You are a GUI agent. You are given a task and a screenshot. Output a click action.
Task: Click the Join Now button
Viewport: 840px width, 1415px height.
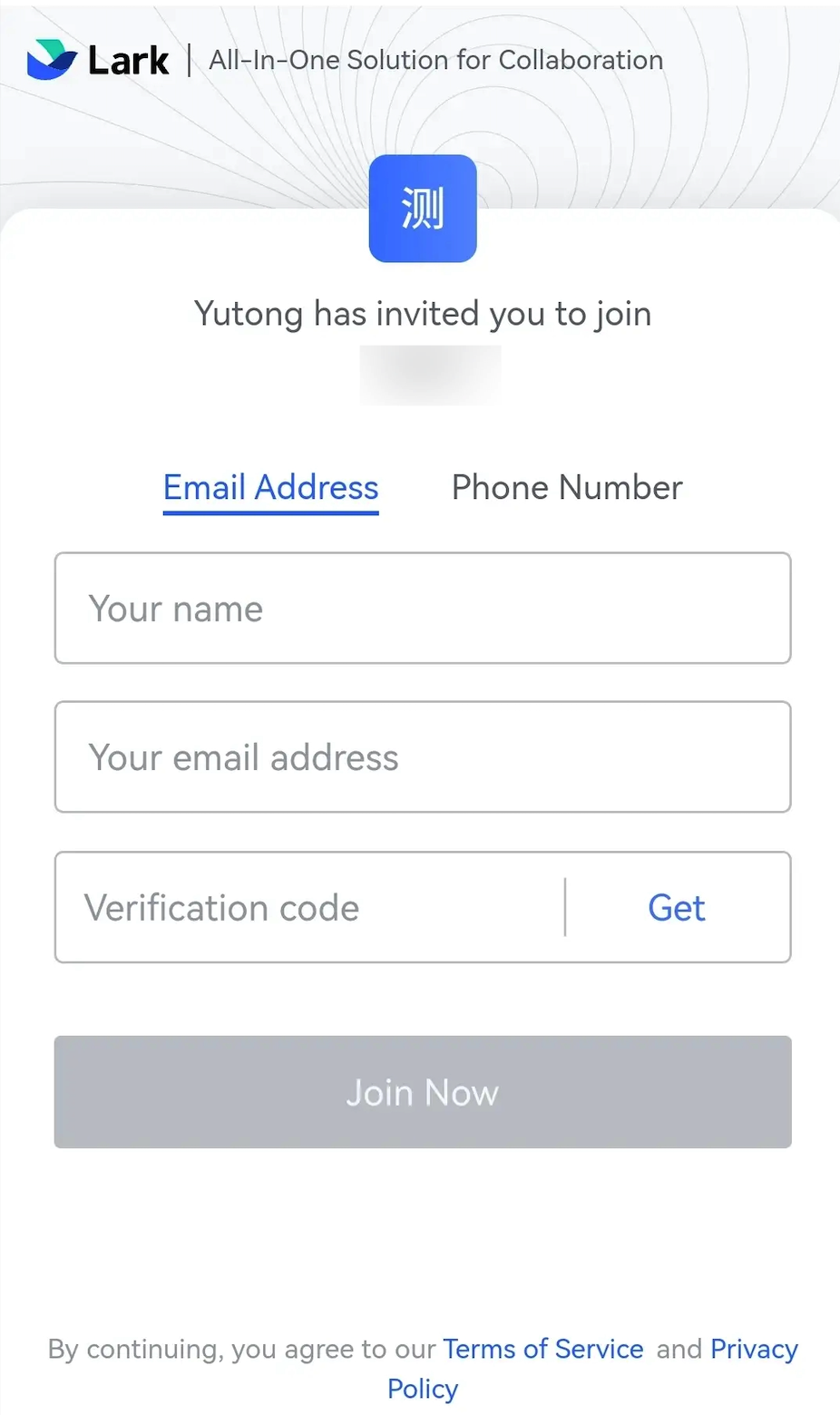point(422,1092)
